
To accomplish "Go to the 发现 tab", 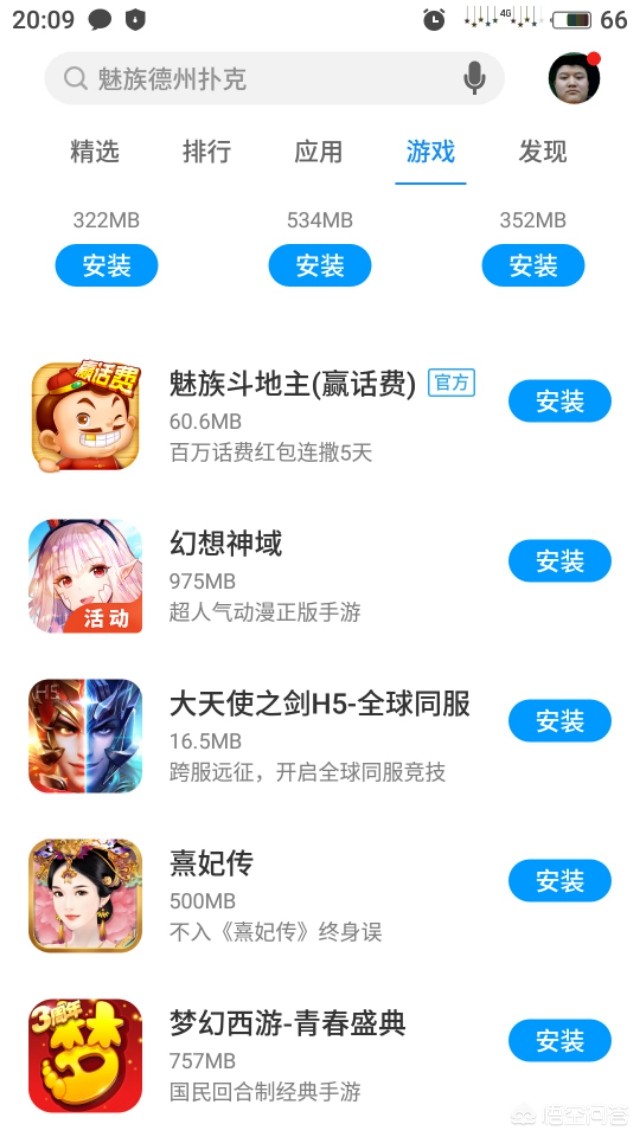I will tap(543, 152).
